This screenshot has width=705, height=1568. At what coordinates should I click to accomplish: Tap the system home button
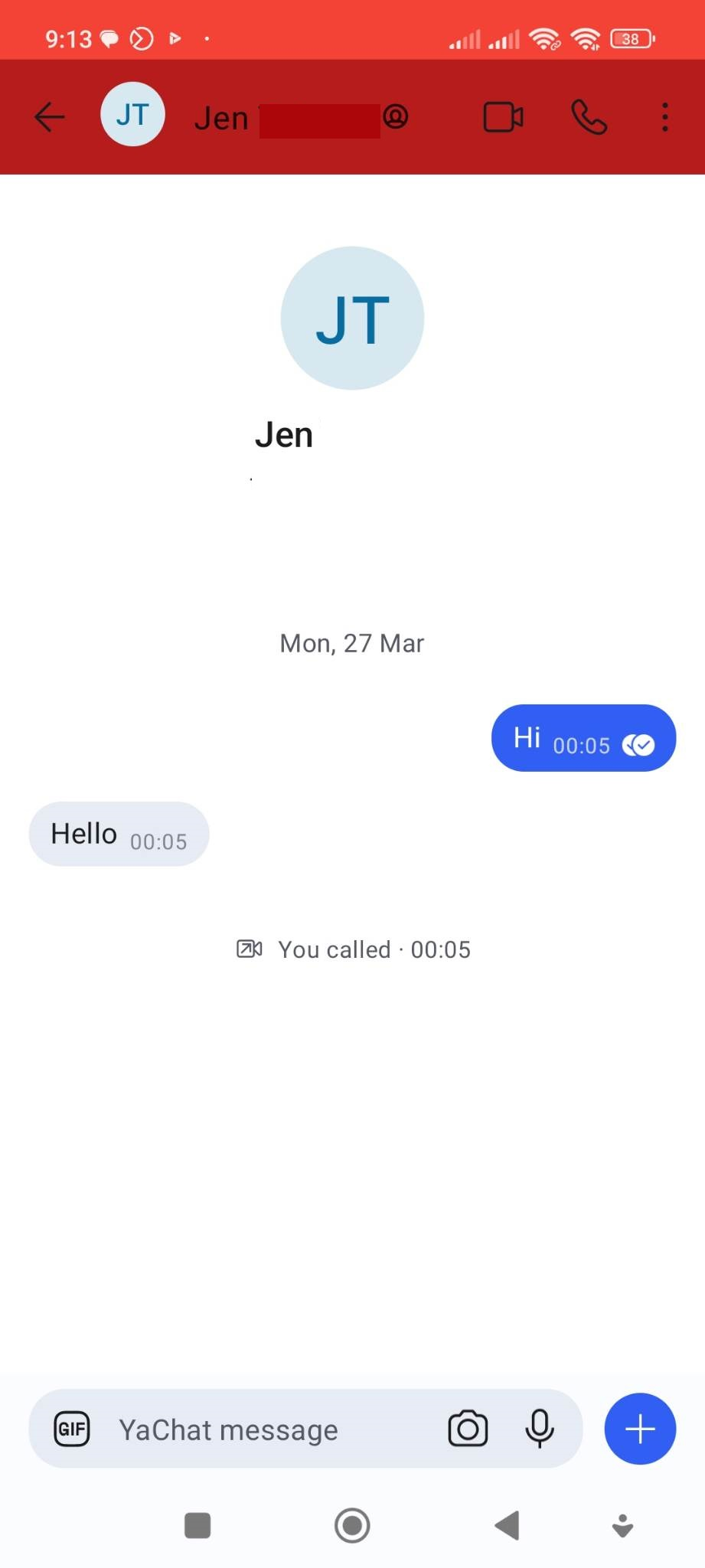point(352,1525)
